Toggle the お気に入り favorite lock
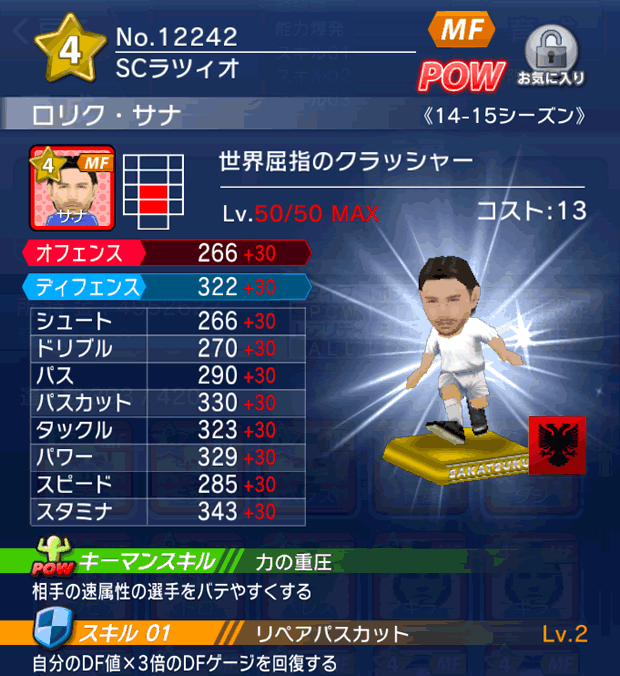This screenshot has width=620, height=676. pyautogui.click(x=551, y=56)
